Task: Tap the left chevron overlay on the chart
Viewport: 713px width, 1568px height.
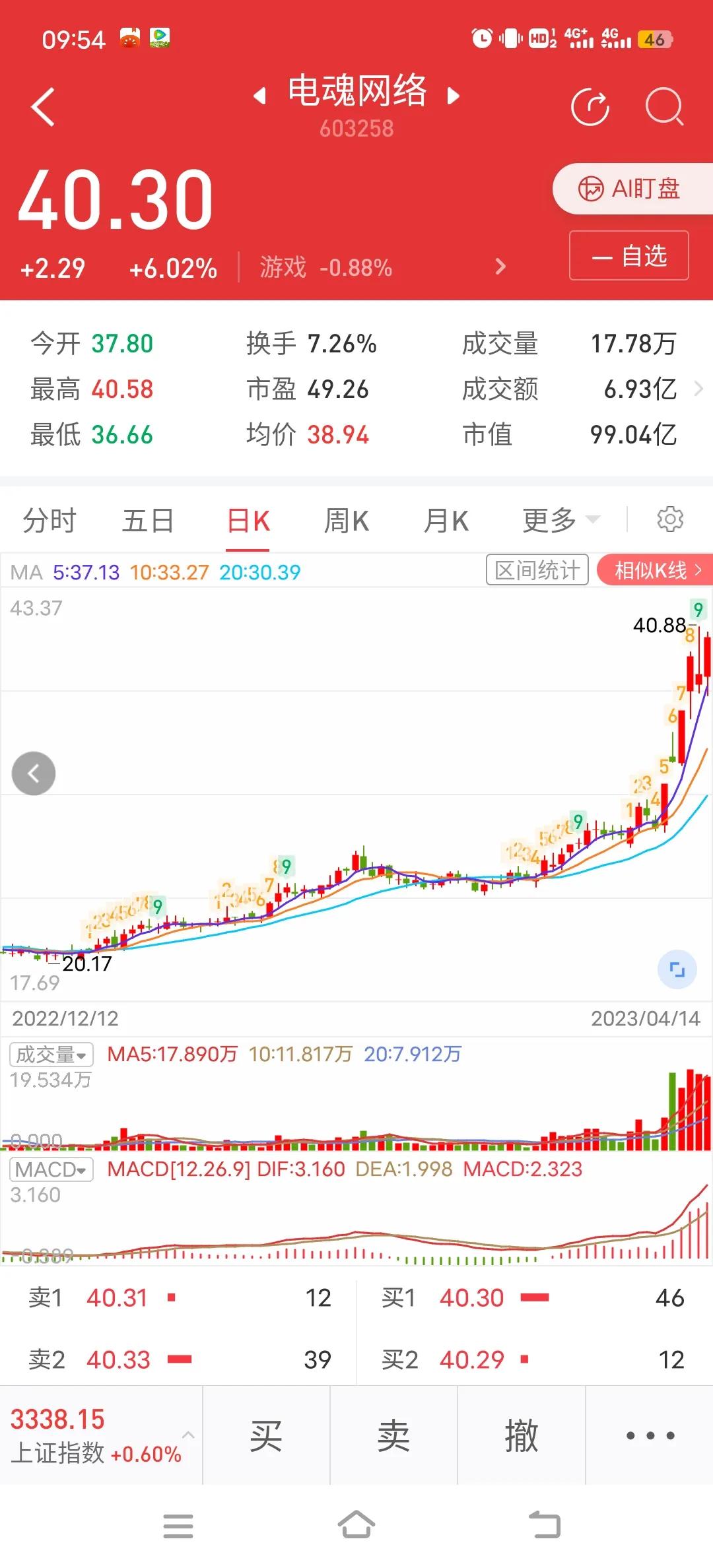Action: click(x=33, y=773)
